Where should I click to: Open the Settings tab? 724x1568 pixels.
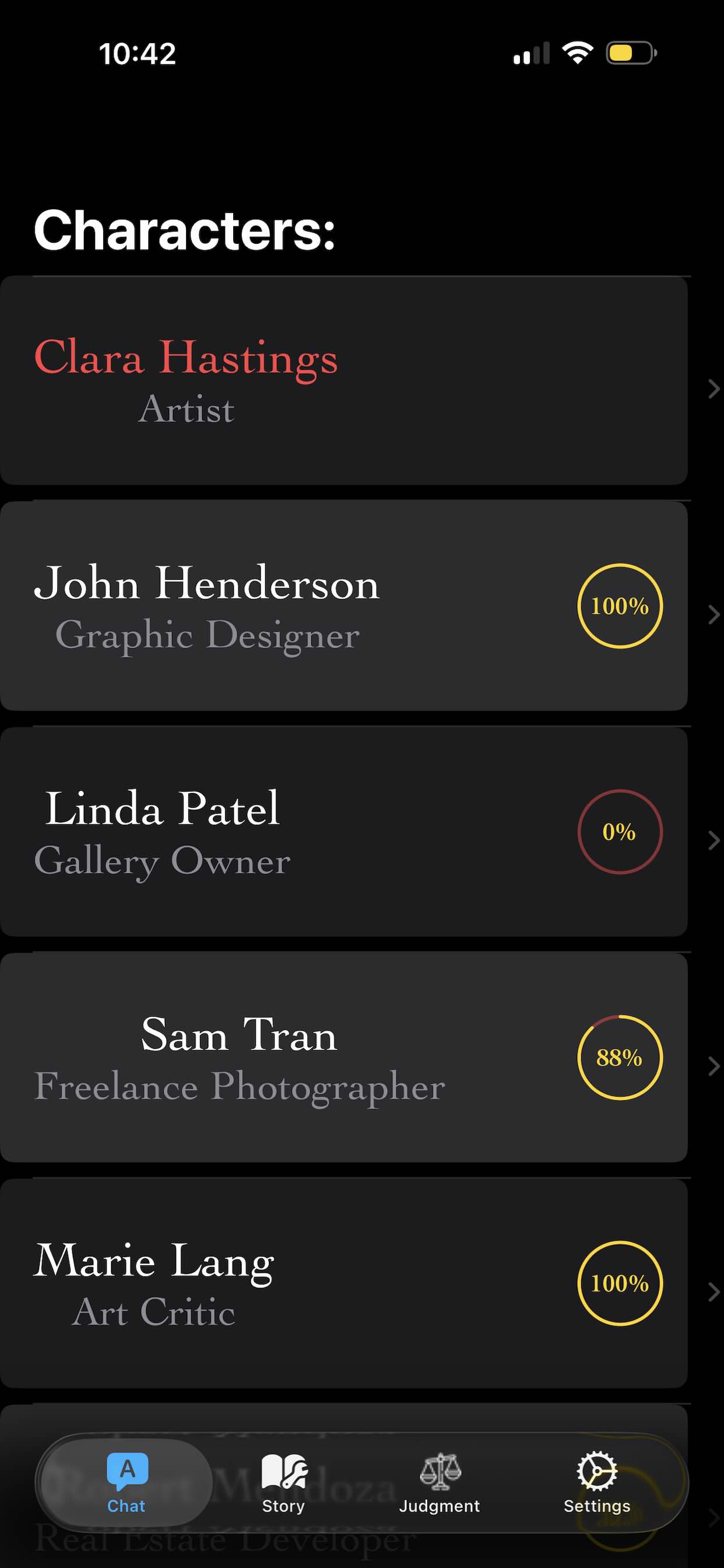[597, 1483]
